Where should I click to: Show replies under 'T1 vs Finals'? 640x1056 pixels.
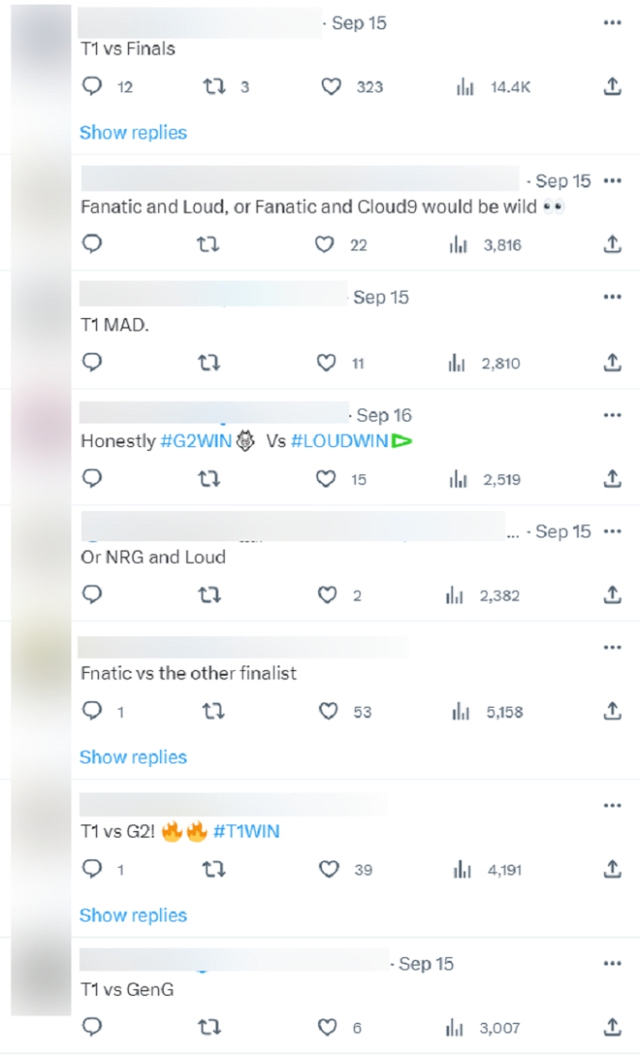click(133, 132)
